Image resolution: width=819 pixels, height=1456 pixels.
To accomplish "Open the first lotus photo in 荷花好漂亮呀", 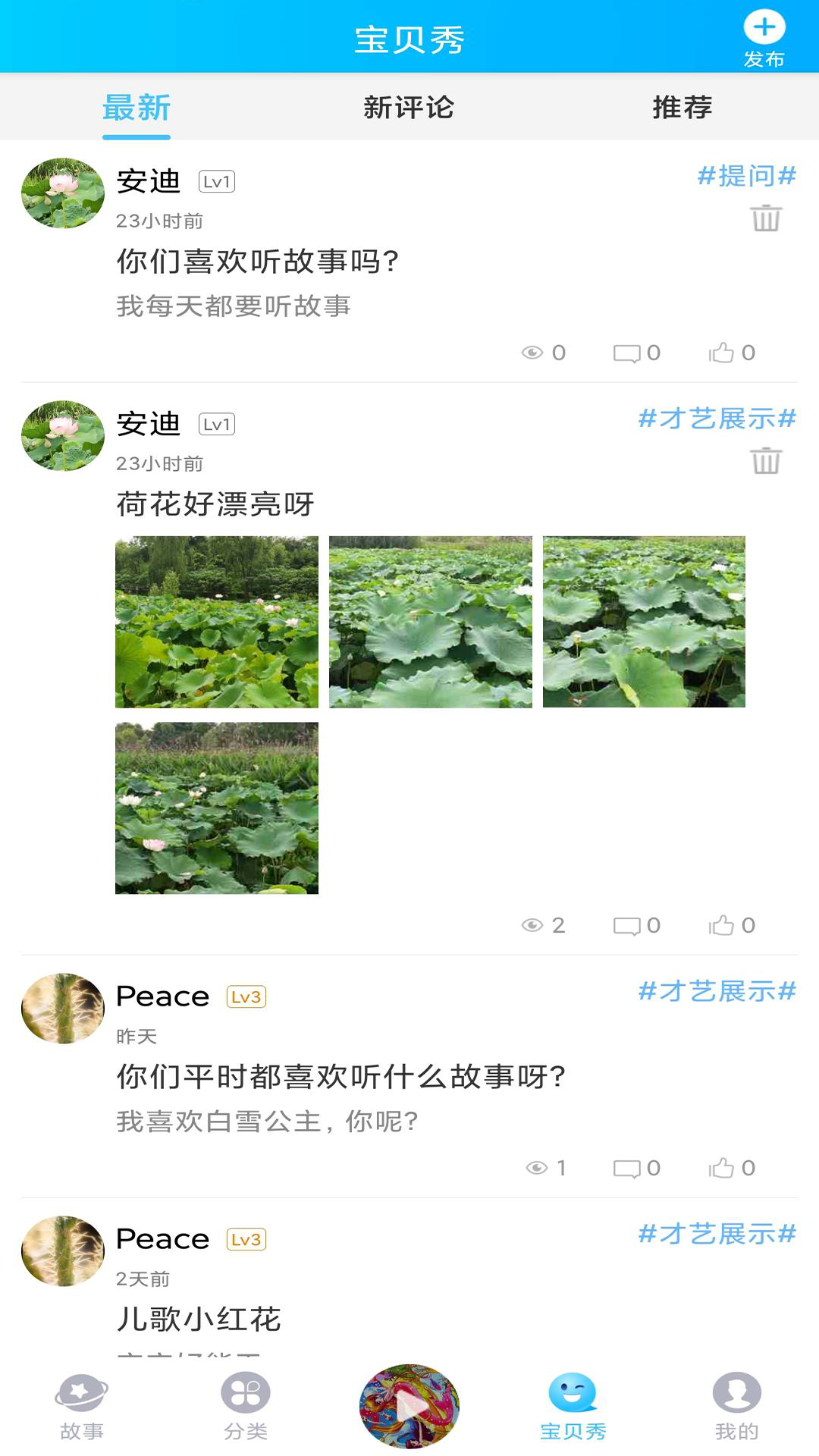I will pos(217,622).
